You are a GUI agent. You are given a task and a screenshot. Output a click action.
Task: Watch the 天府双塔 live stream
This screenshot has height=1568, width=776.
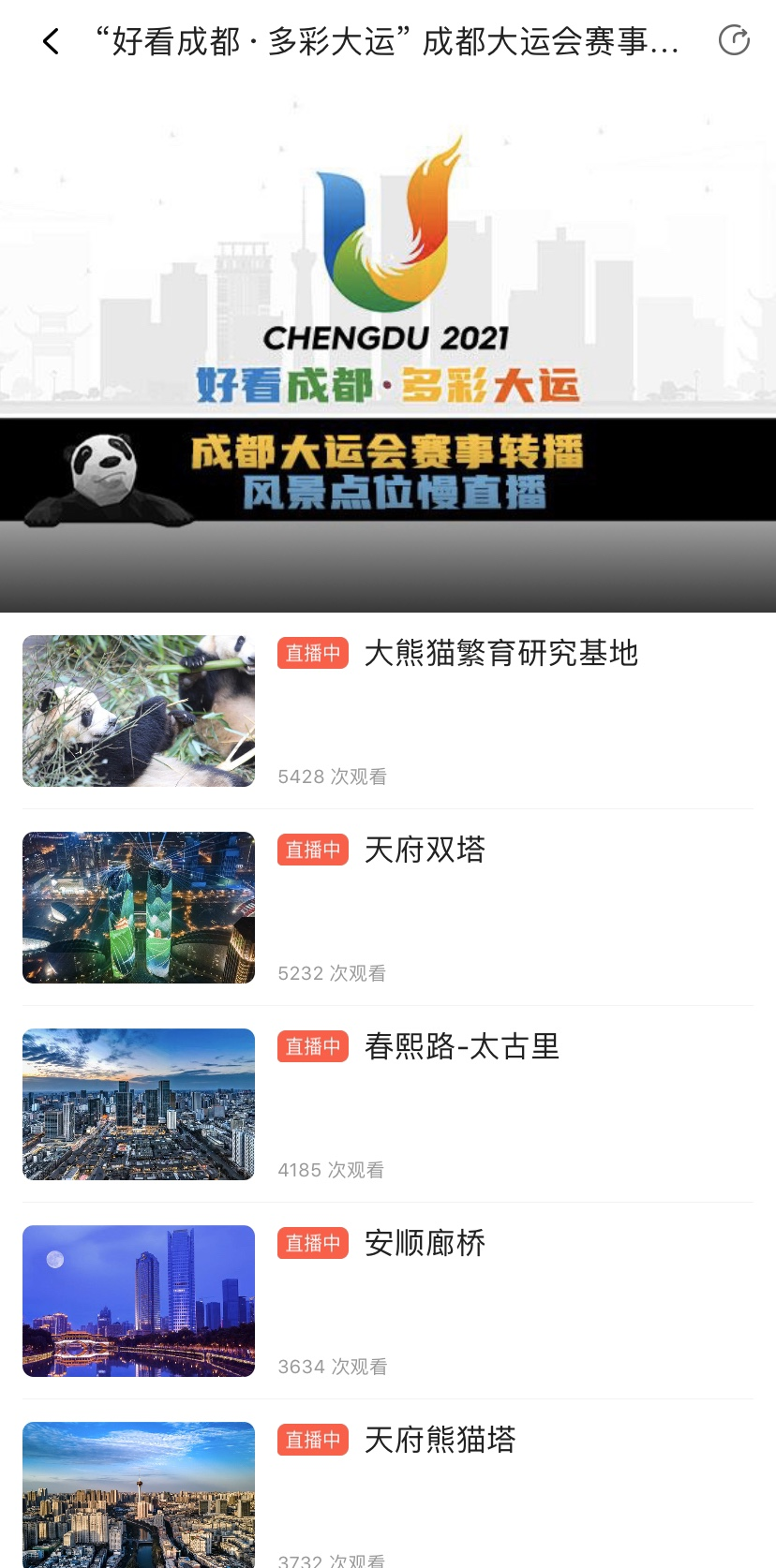click(x=425, y=851)
